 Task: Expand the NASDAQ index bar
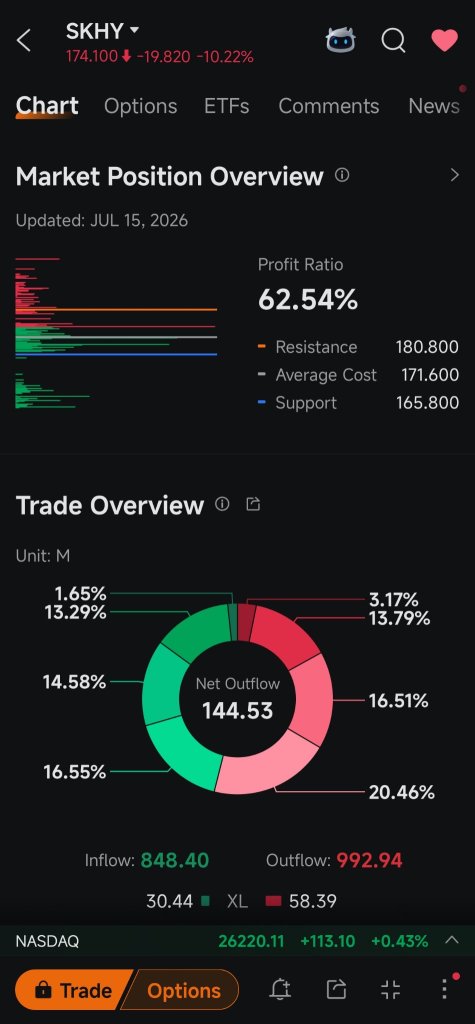pos(451,941)
